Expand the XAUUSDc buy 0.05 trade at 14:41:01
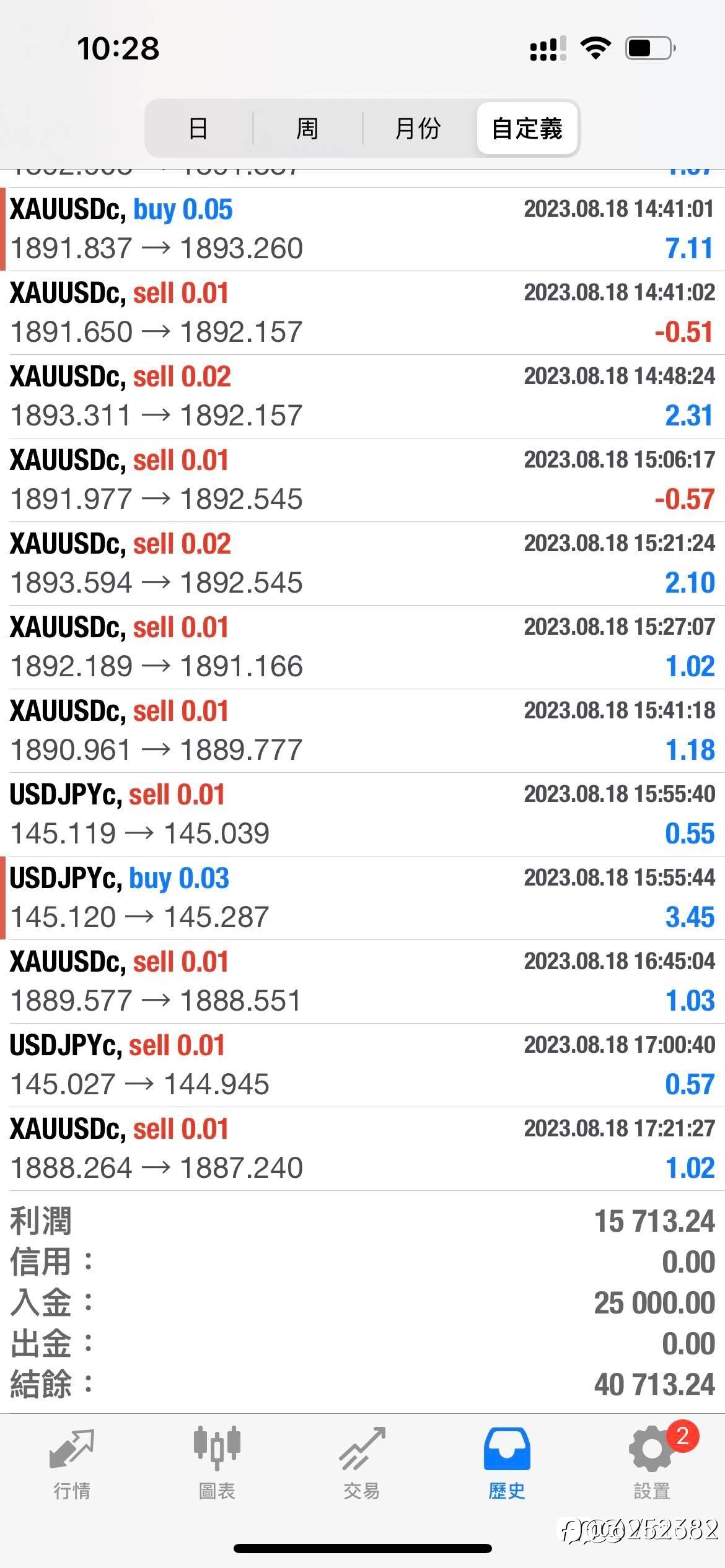The height and width of the screenshot is (1568, 725). pyautogui.click(x=362, y=229)
